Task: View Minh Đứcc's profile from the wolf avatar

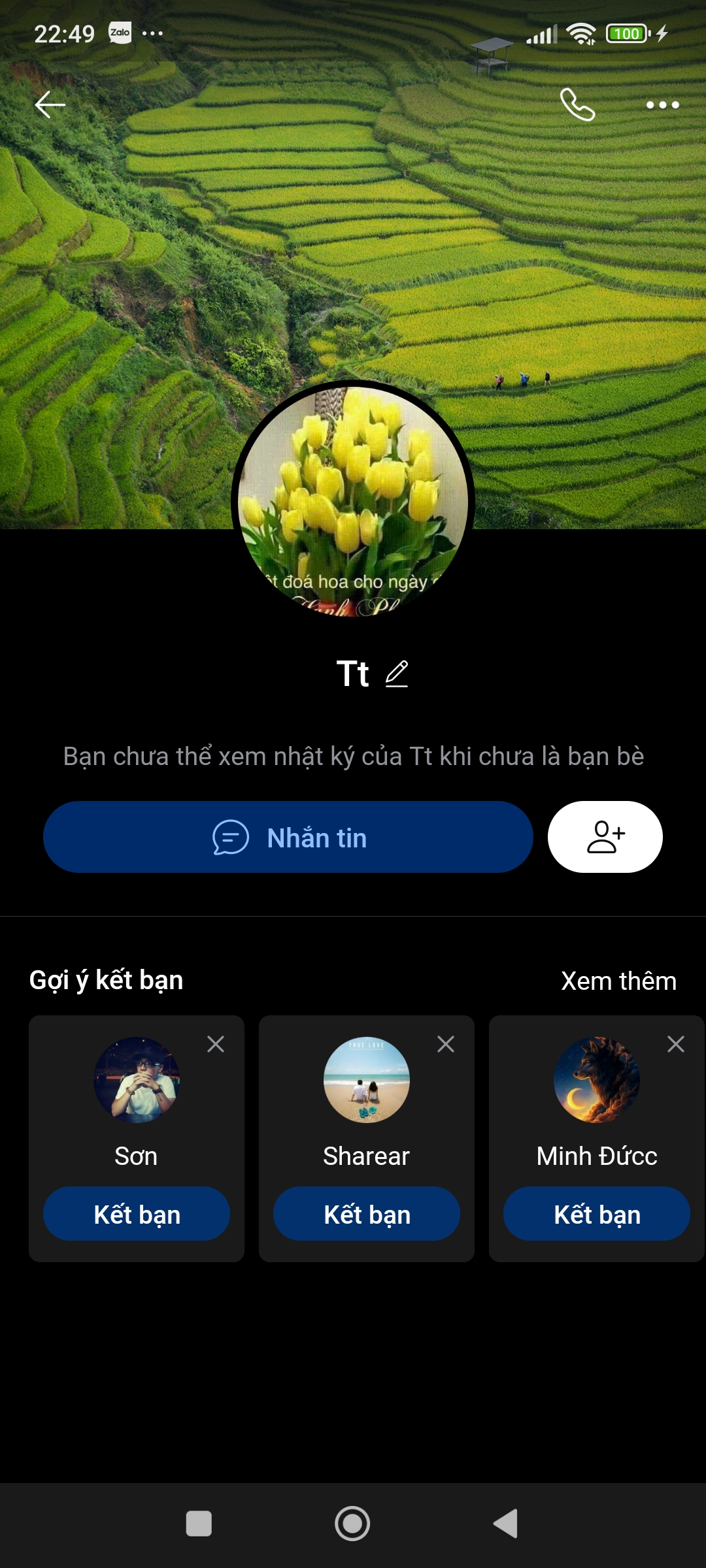Action: click(x=597, y=1080)
